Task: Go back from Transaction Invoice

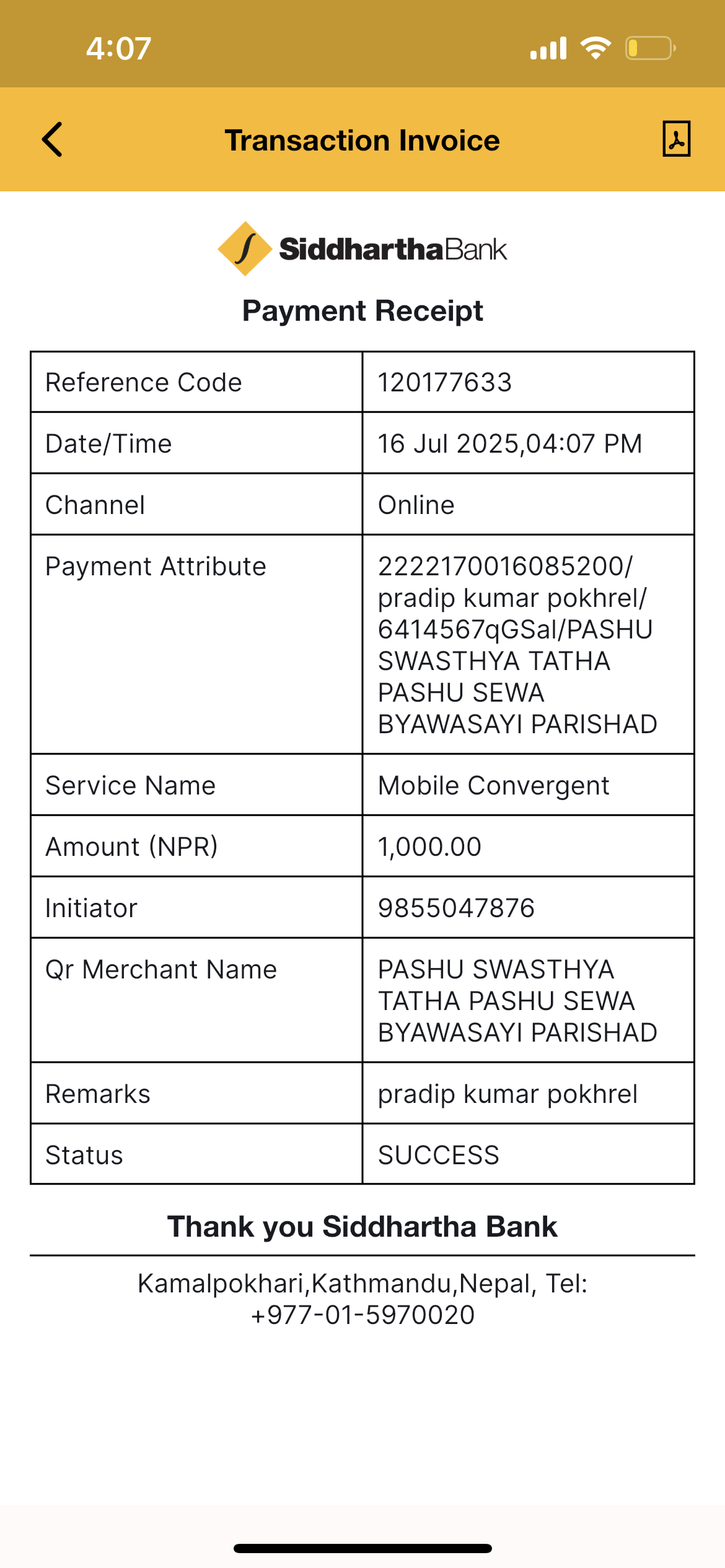Action: click(53, 139)
